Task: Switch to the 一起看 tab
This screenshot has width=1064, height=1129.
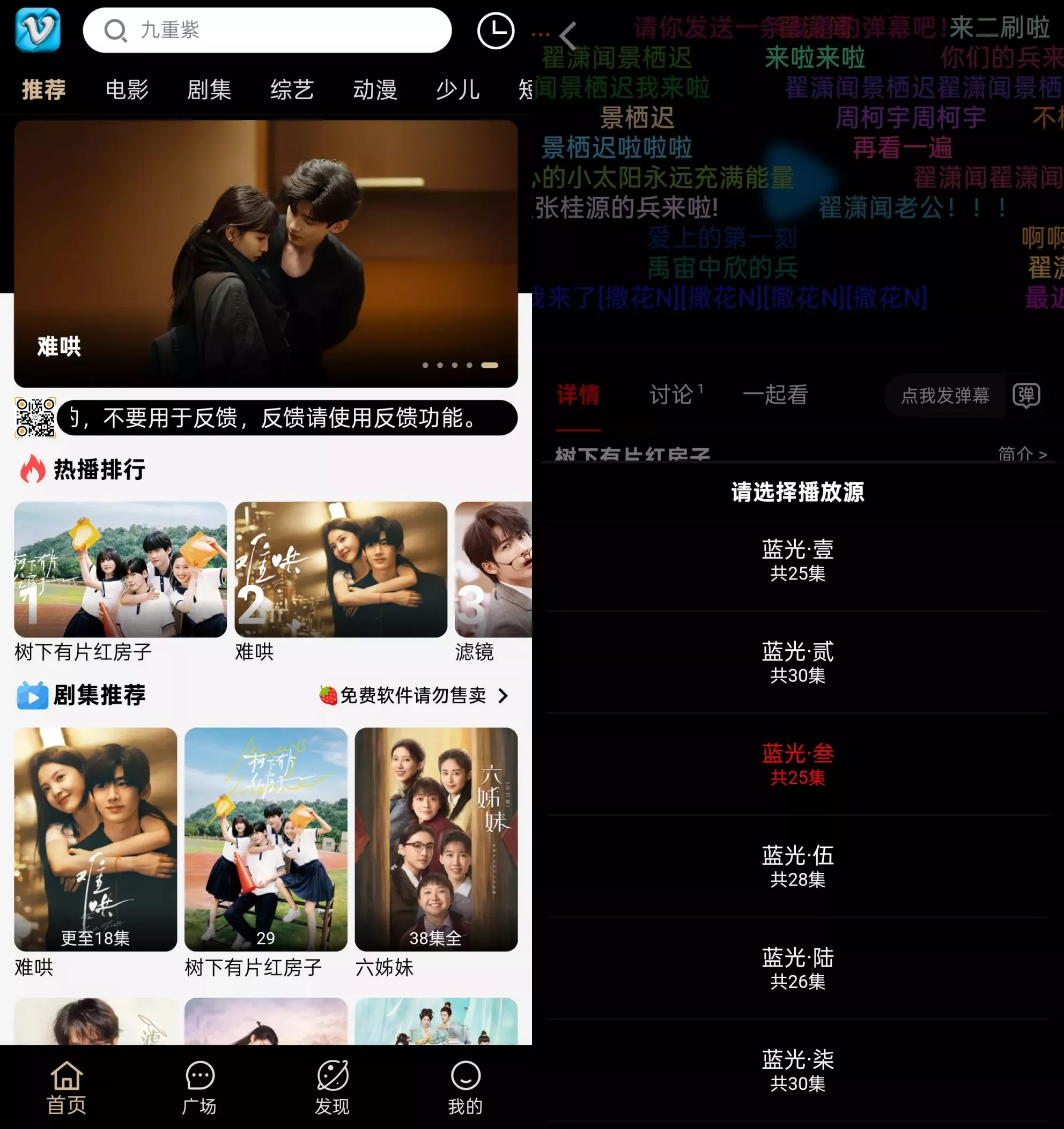Action: click(775, 394)
